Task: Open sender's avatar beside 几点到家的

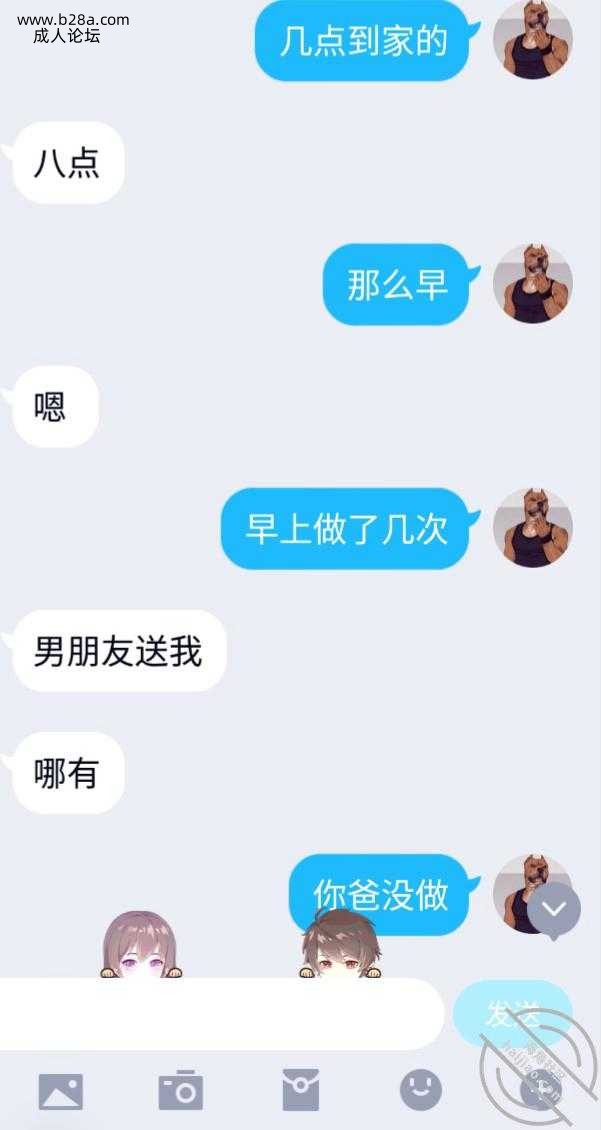Action: [x=533, y=40]
